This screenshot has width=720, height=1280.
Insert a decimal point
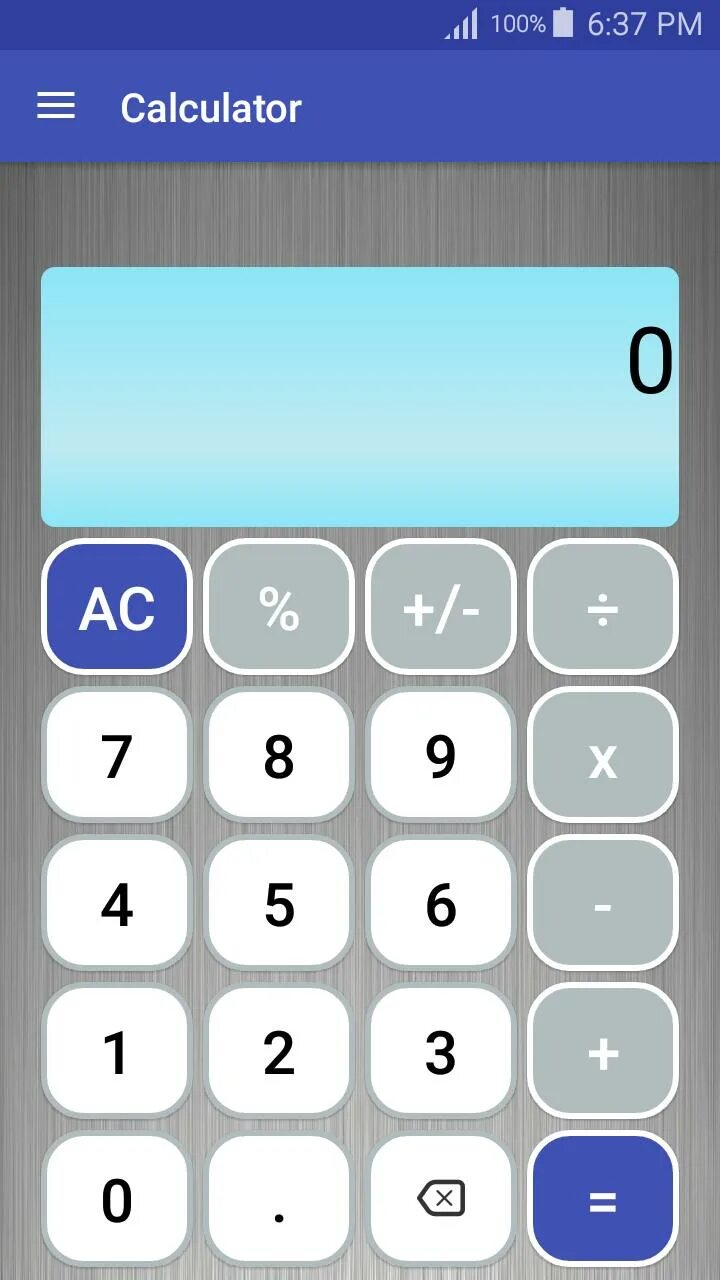(279, 1200)
